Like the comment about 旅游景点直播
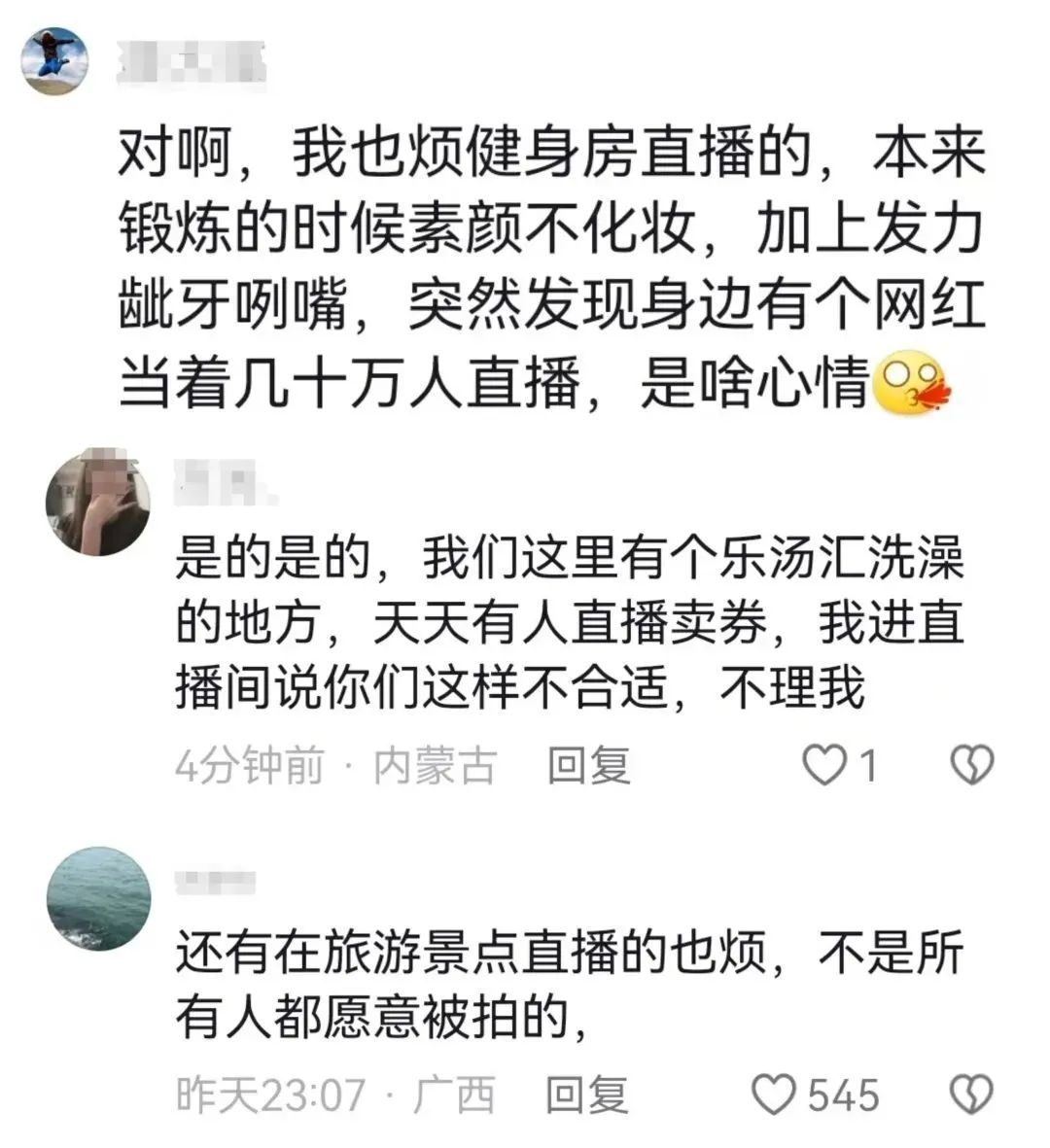The width and height of the screenshot is (1050, 1148). (x=776, y=1096)
